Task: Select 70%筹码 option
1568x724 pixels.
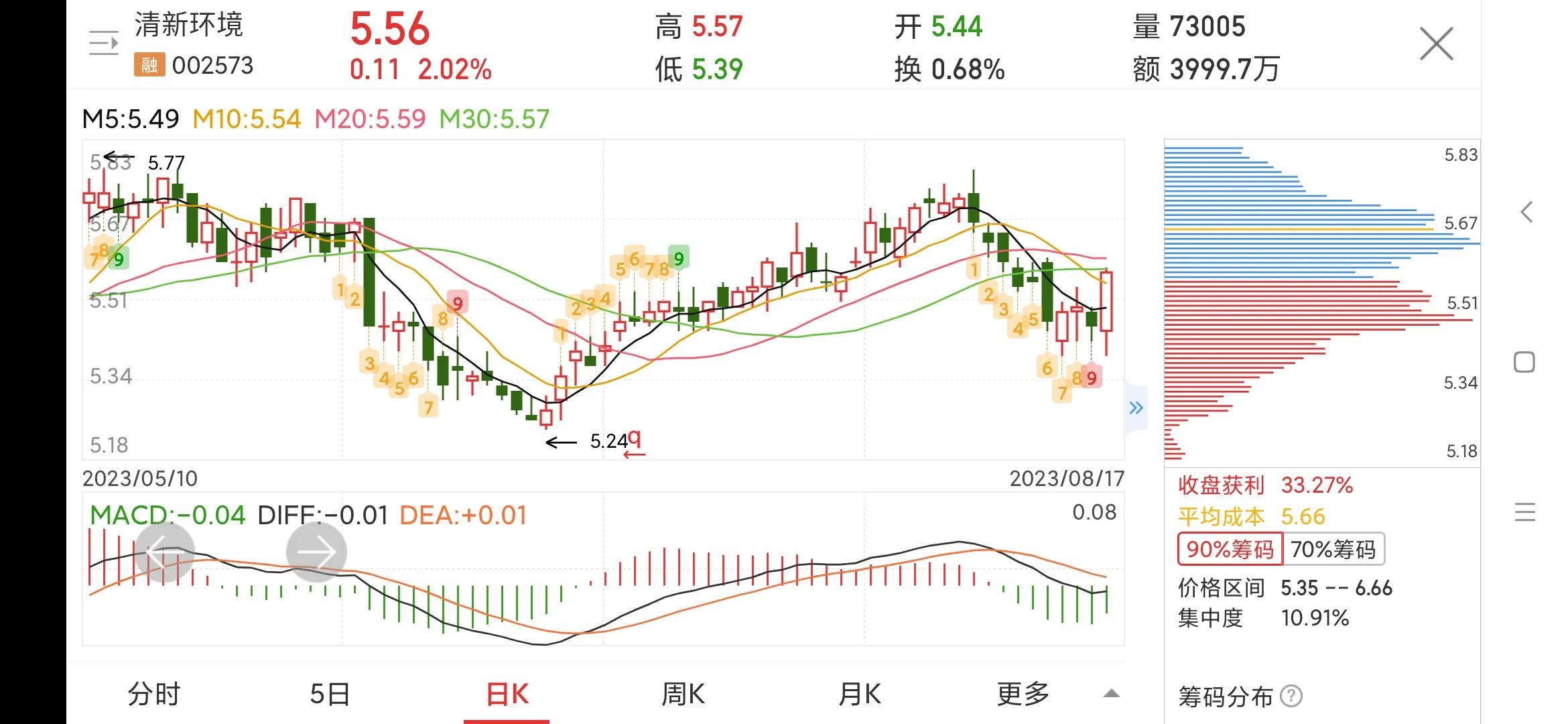Action: pos(1333,550)
